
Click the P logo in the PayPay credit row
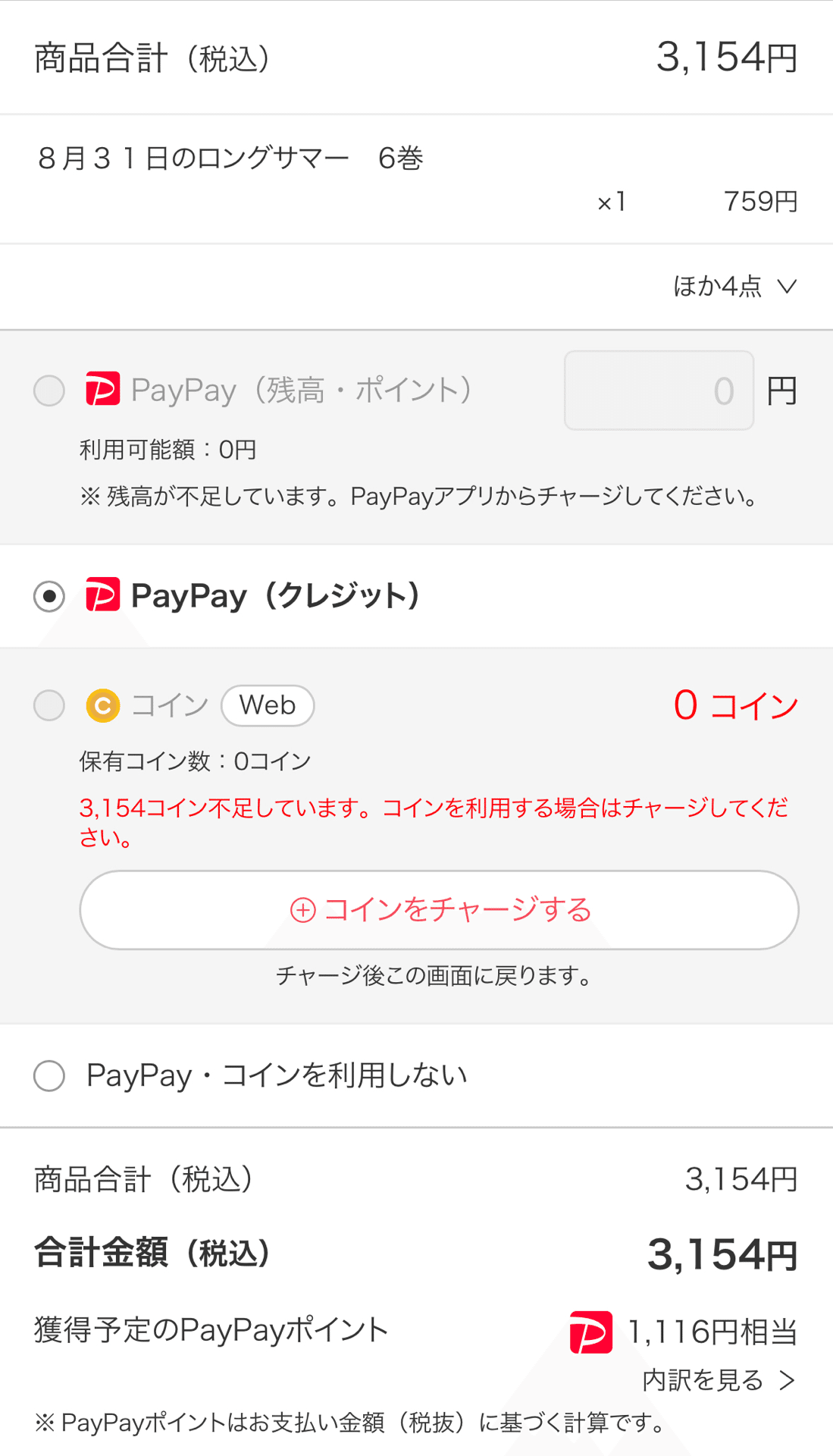(x=104, y=597)
